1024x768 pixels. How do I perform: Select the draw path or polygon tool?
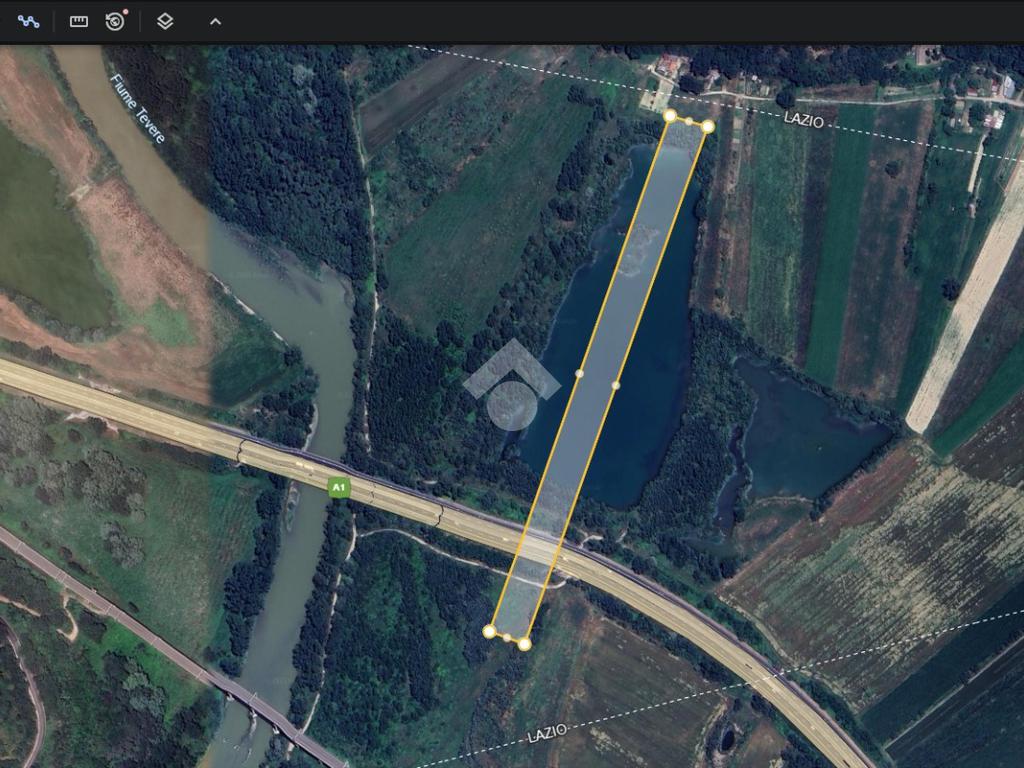(28, 21)
